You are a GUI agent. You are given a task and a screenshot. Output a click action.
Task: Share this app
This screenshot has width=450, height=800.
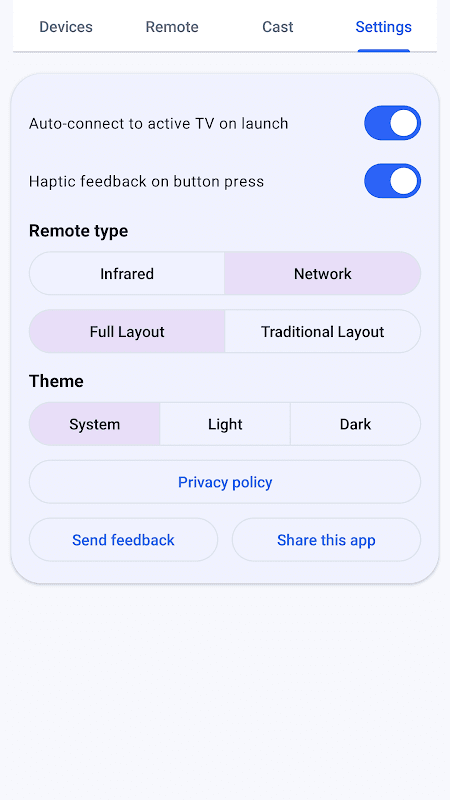click(x=327, y=540)
